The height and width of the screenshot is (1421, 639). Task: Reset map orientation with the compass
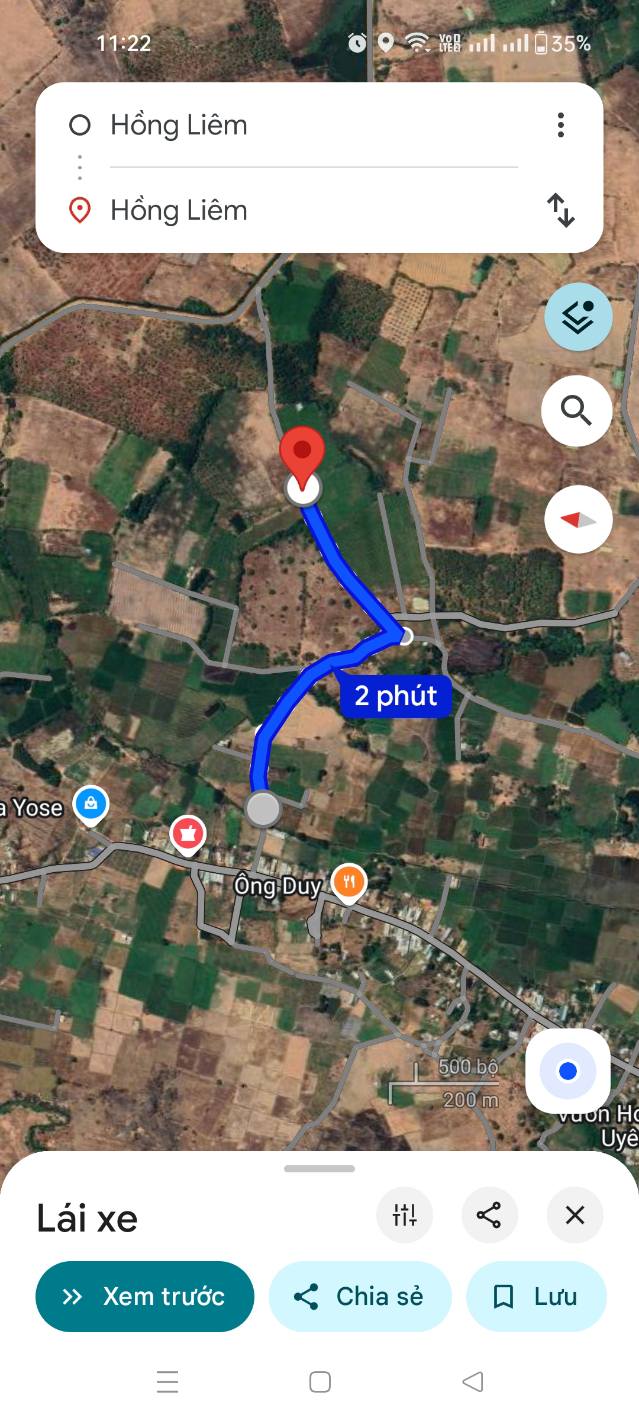pos(578,520)
